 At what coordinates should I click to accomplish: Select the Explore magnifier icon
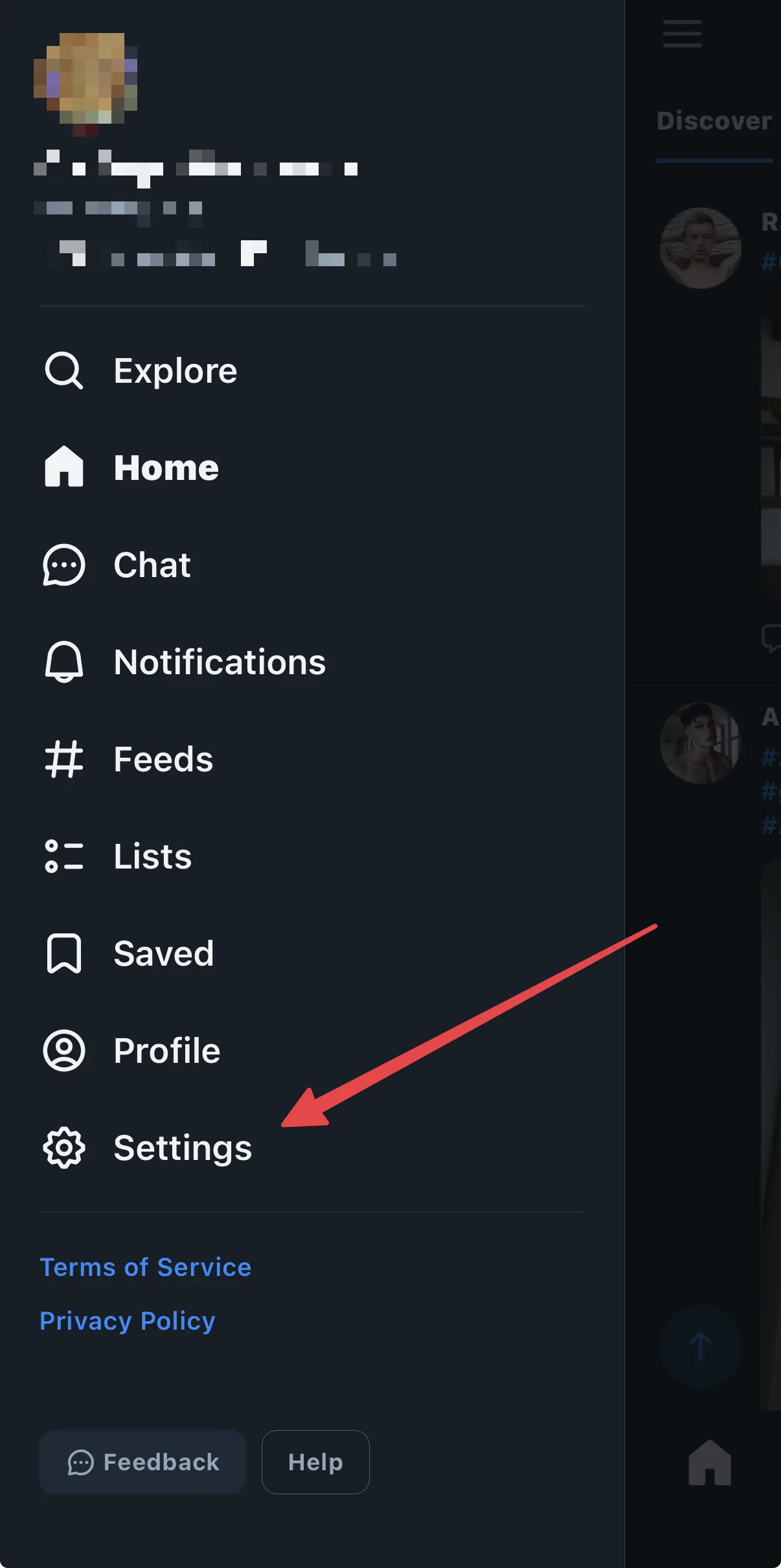(63, 370)
